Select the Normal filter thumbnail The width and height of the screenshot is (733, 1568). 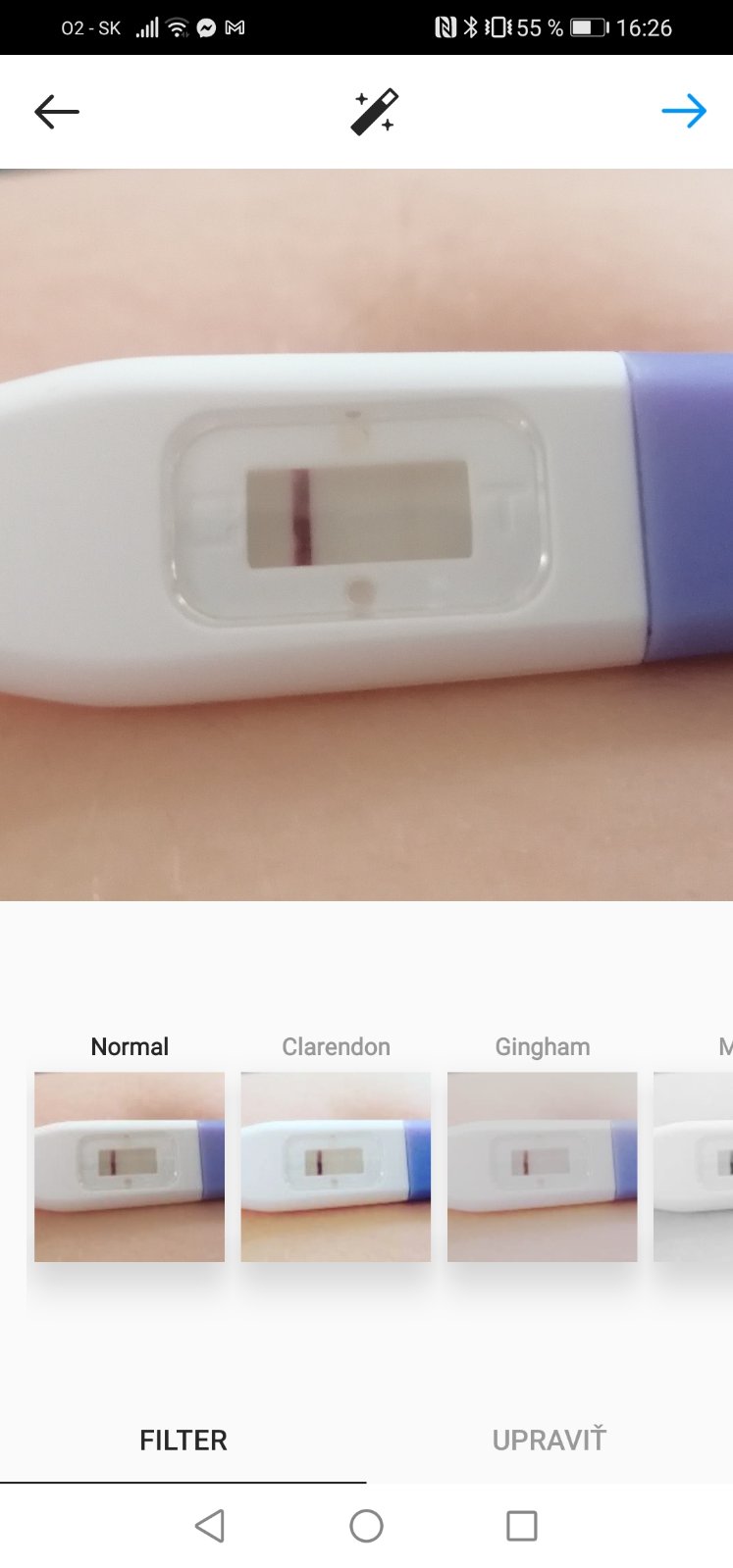tap(130, 1166)
